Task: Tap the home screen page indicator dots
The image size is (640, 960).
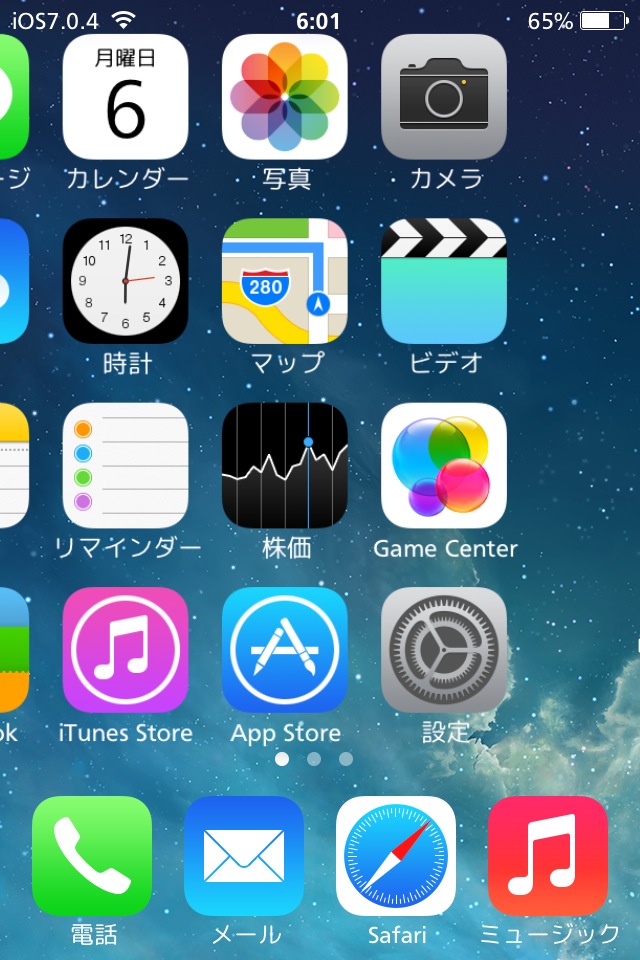Action: coord(314,759)
